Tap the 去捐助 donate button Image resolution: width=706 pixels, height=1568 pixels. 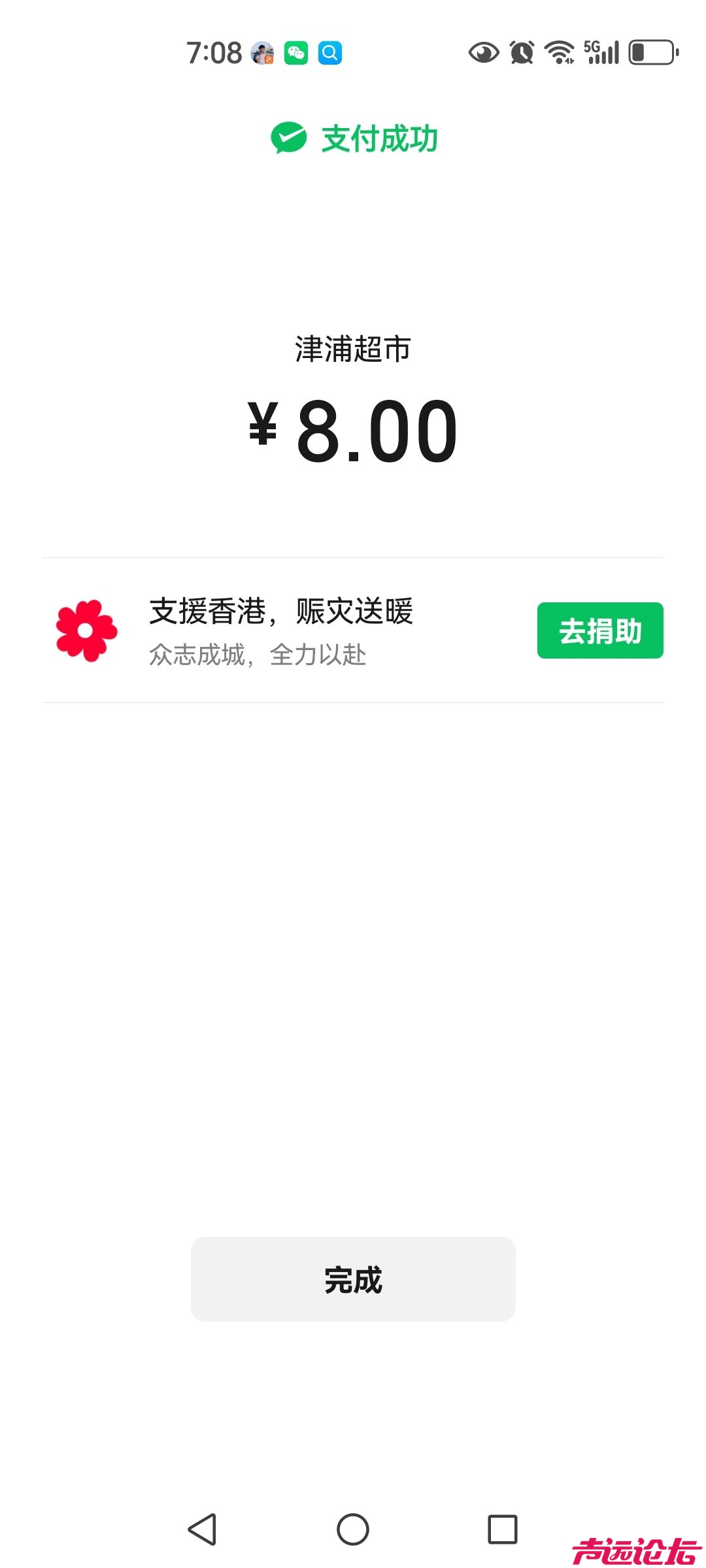click(x=599, y=630)
